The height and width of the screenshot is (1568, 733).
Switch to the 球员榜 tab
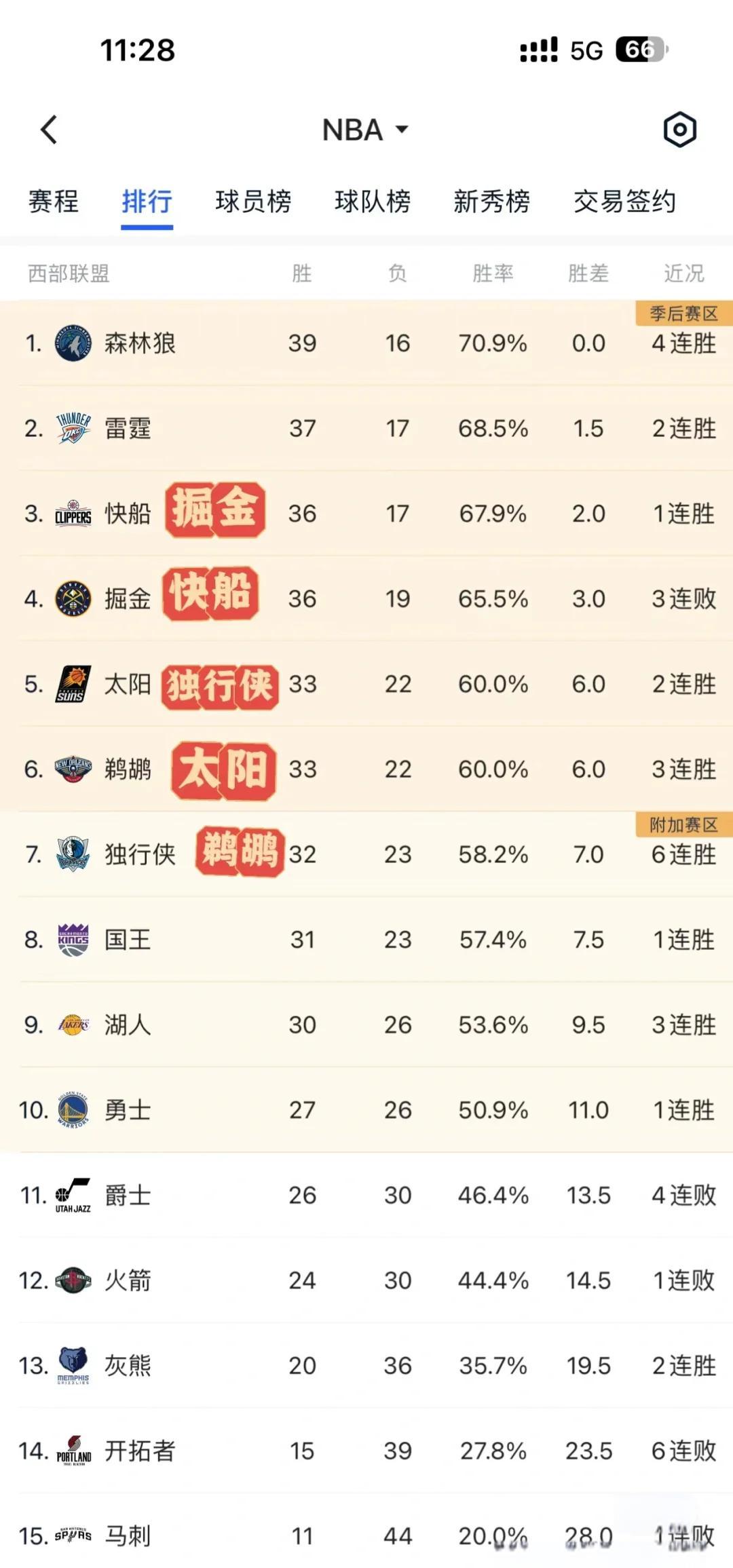tap(253, 202)
